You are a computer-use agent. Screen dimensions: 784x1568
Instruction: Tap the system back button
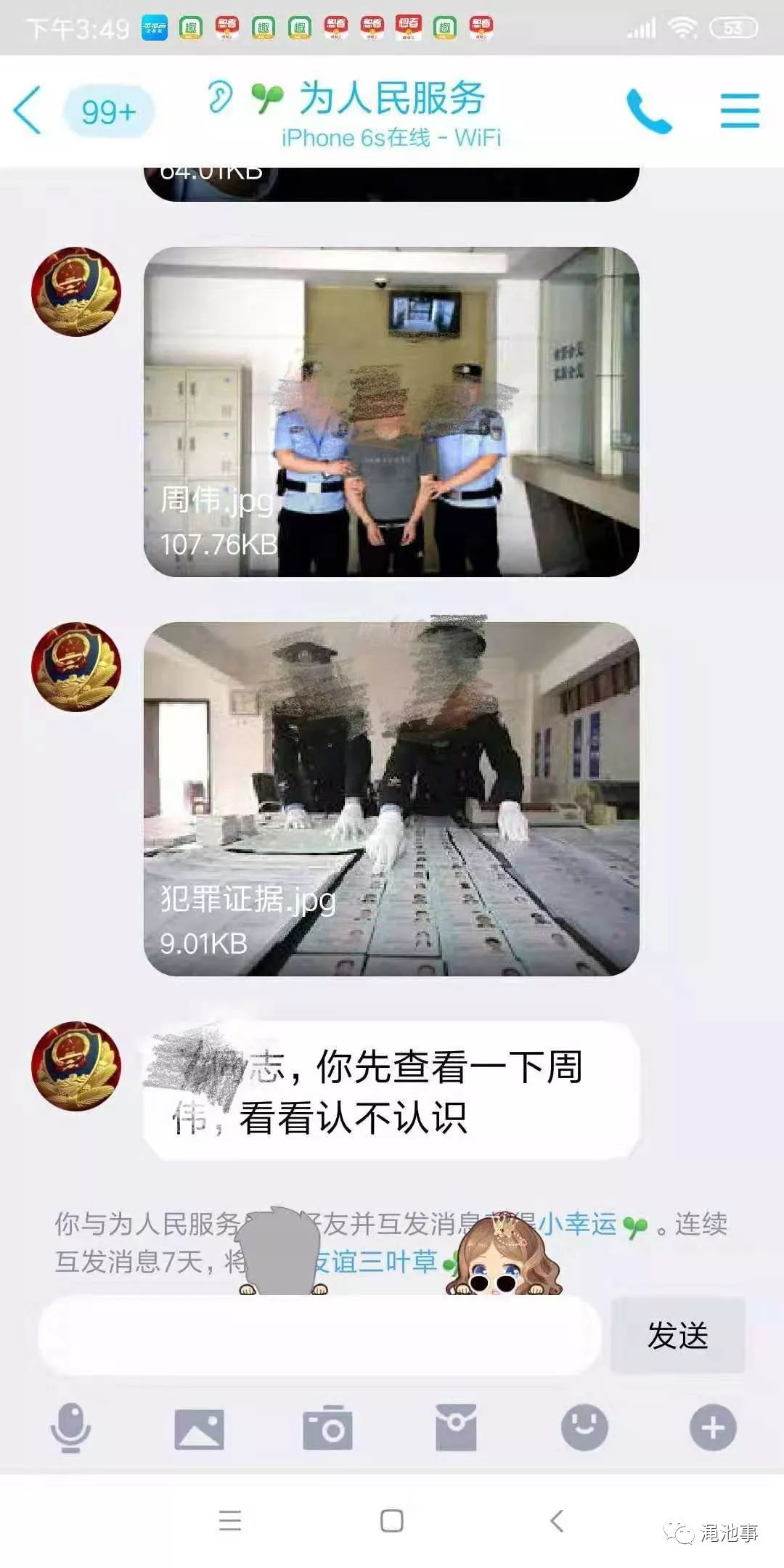click(x=557, y=1520)
